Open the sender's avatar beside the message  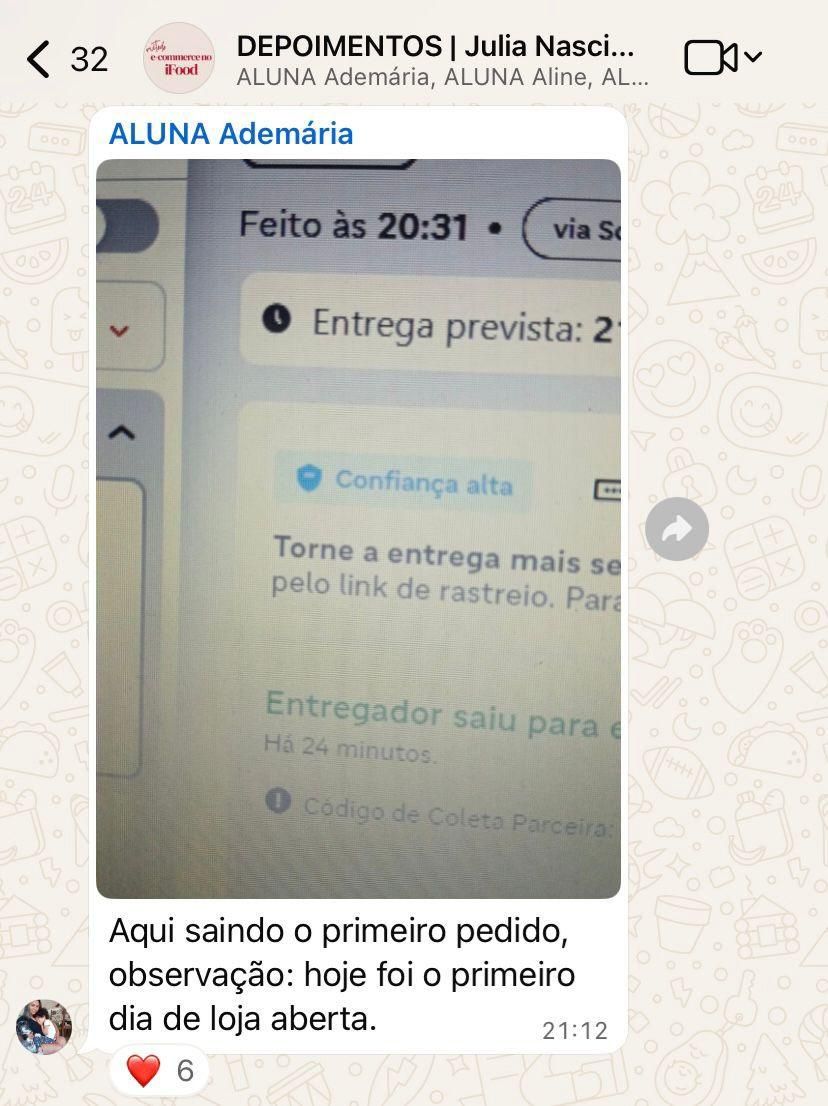point(44,1027)
